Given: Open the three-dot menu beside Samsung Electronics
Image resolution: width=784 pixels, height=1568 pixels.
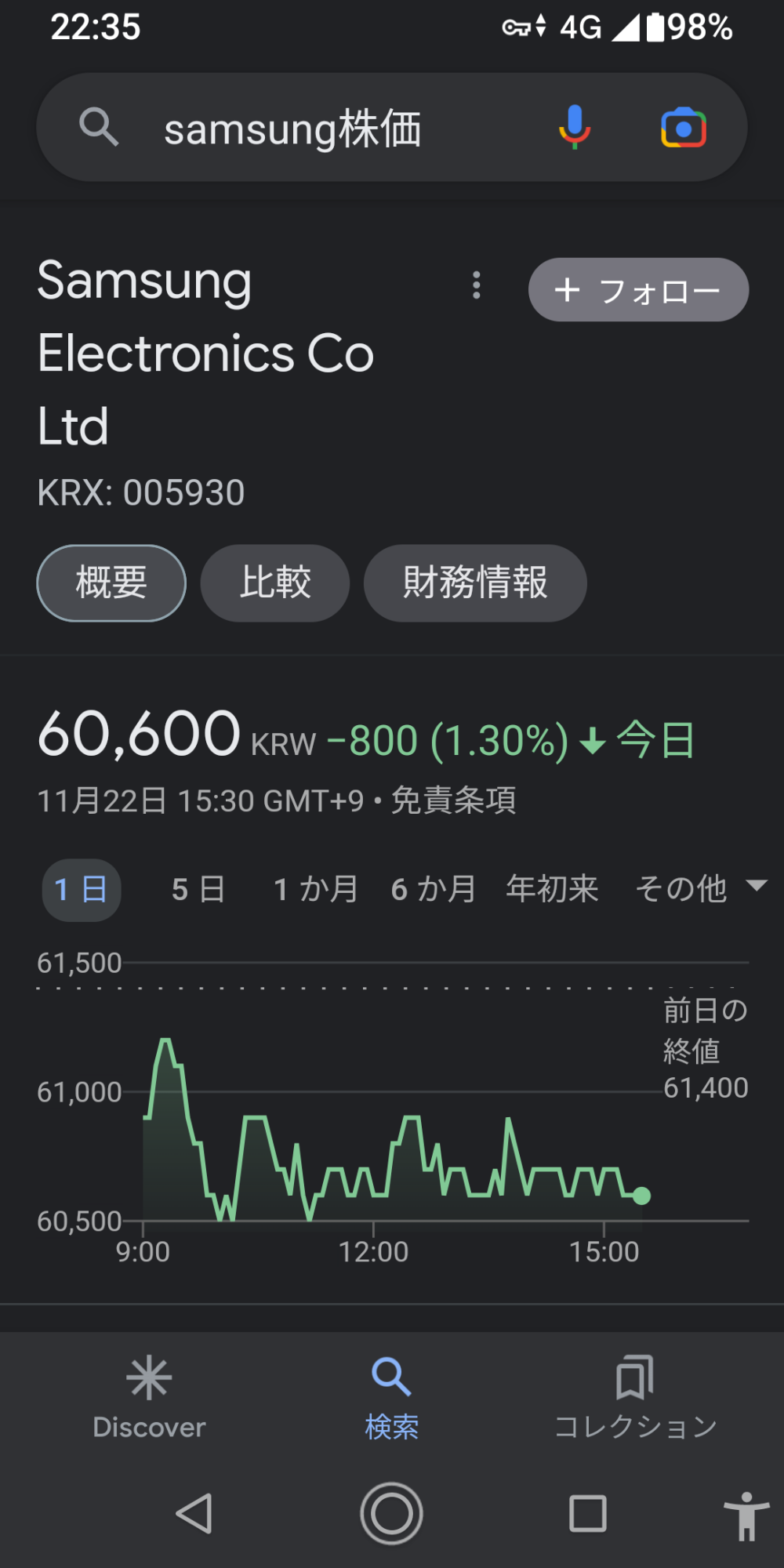Looking at the screenshot, I should 476,285.
